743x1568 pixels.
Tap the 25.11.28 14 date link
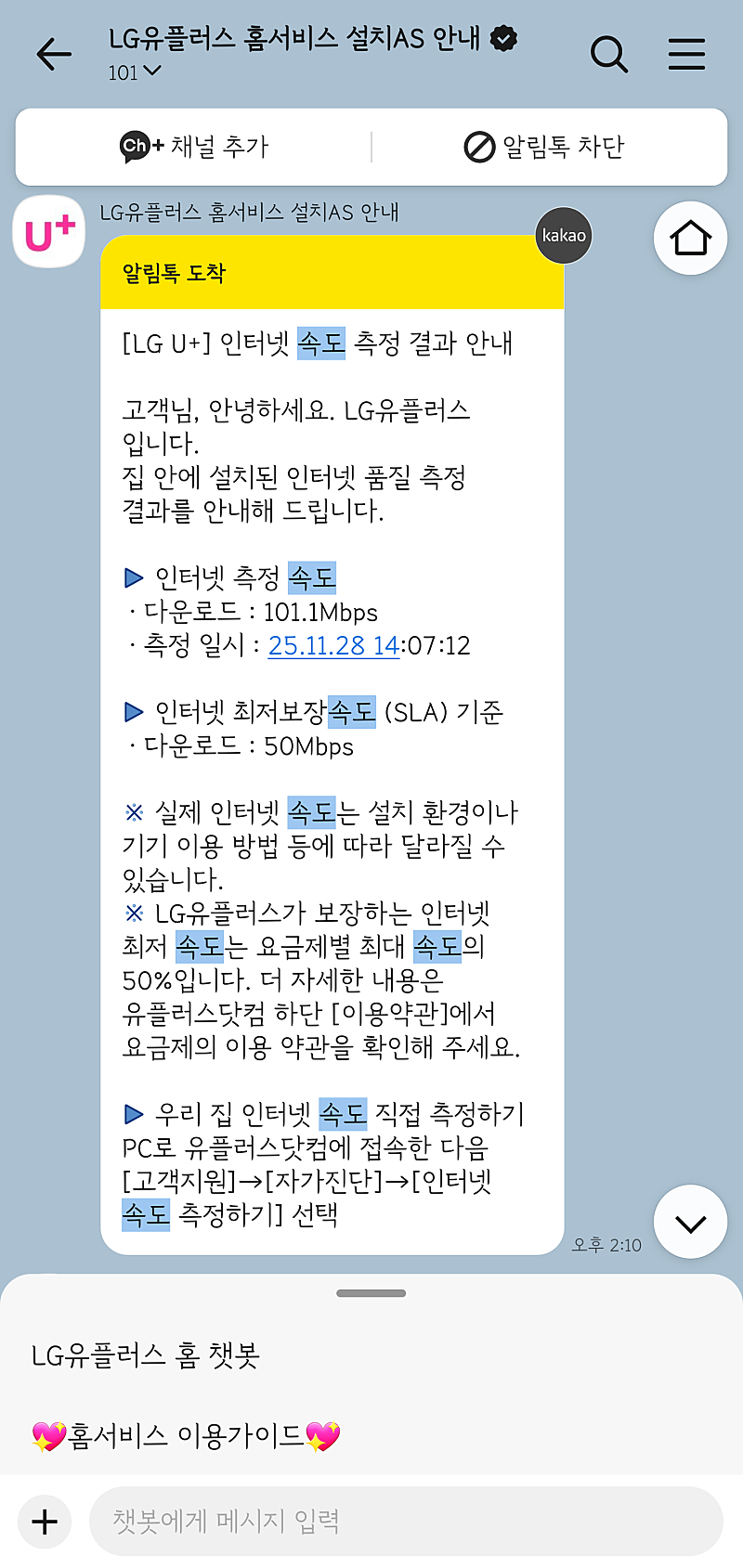(333, 645)
